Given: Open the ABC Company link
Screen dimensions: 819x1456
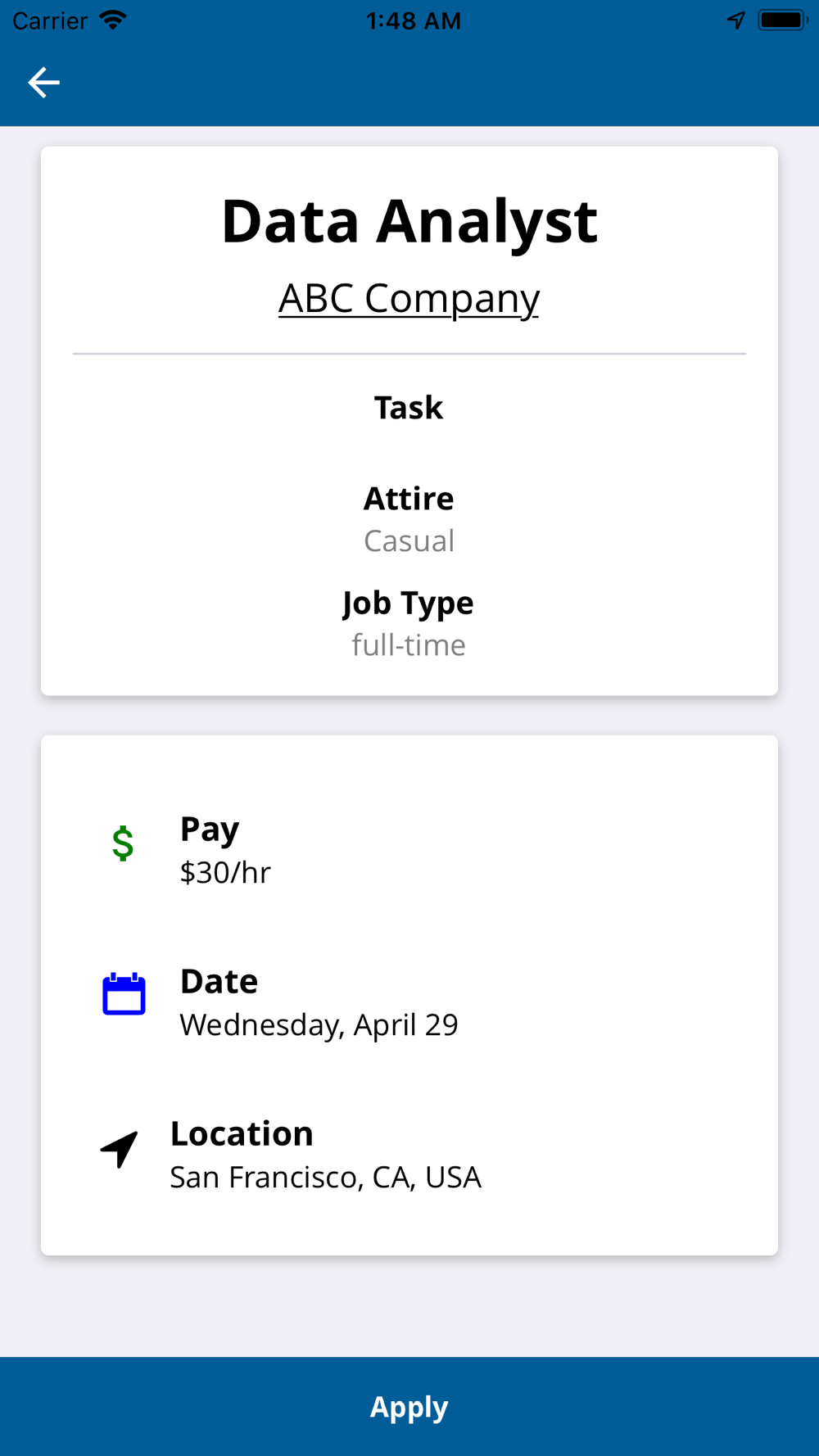Looking at the screenshot, I should [409, 298].
